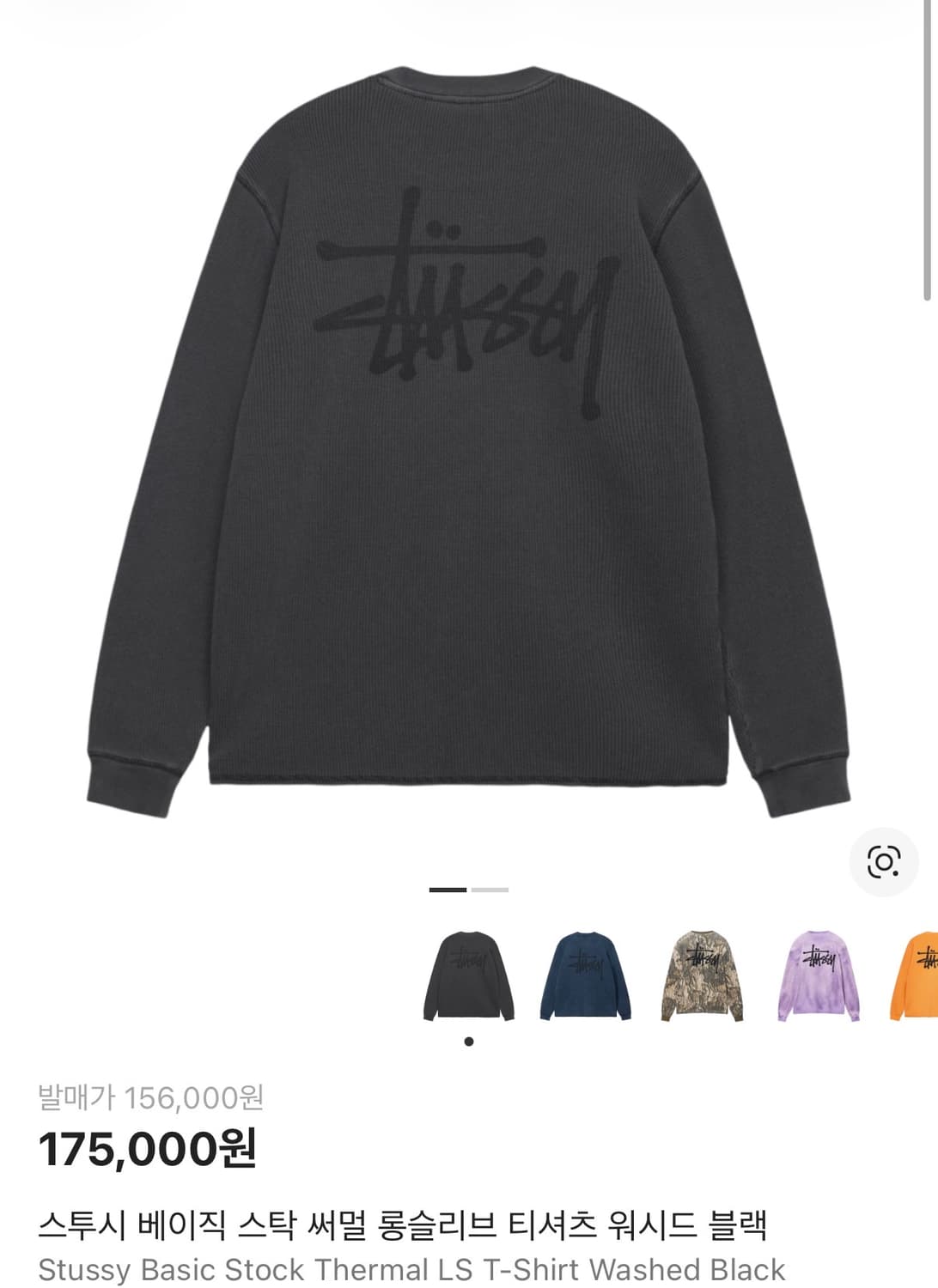Click the 발매가 156,000원 release price text
Viewport: 938px width, 1288px height.
[x=150, y=1096]
